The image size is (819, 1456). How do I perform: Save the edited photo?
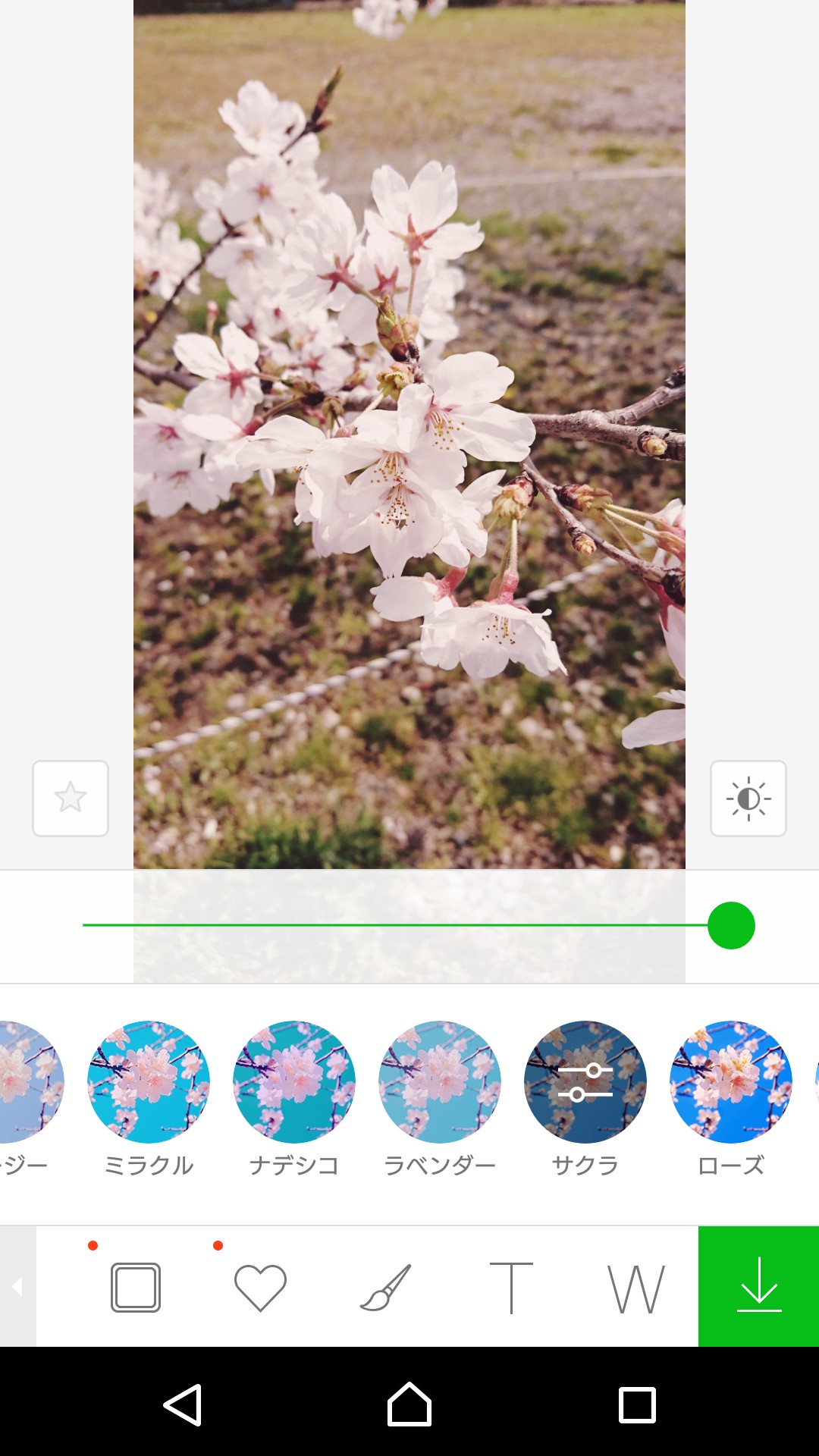click(758, 1287)
